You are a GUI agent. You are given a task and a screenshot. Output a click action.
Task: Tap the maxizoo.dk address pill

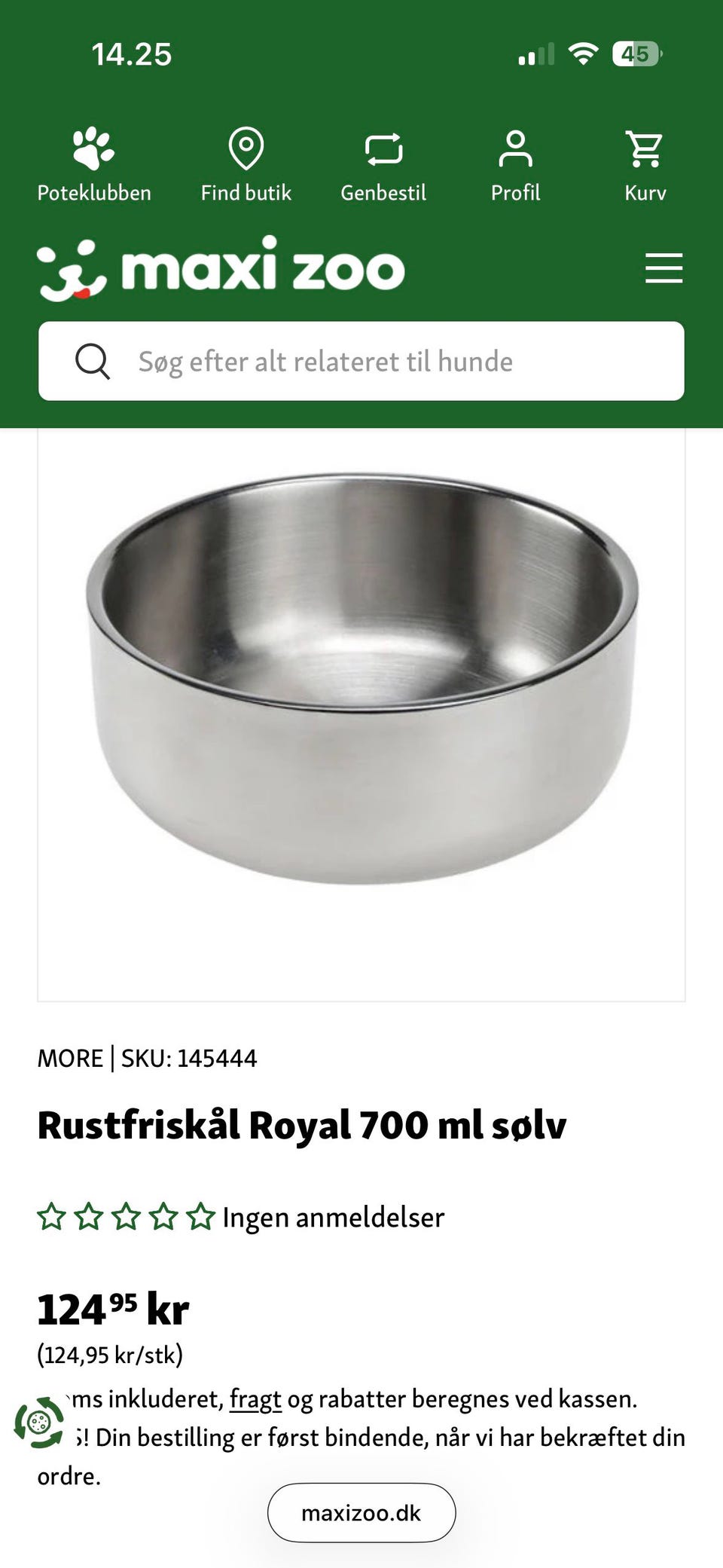pyautogui.click(x=361, y=1513)
